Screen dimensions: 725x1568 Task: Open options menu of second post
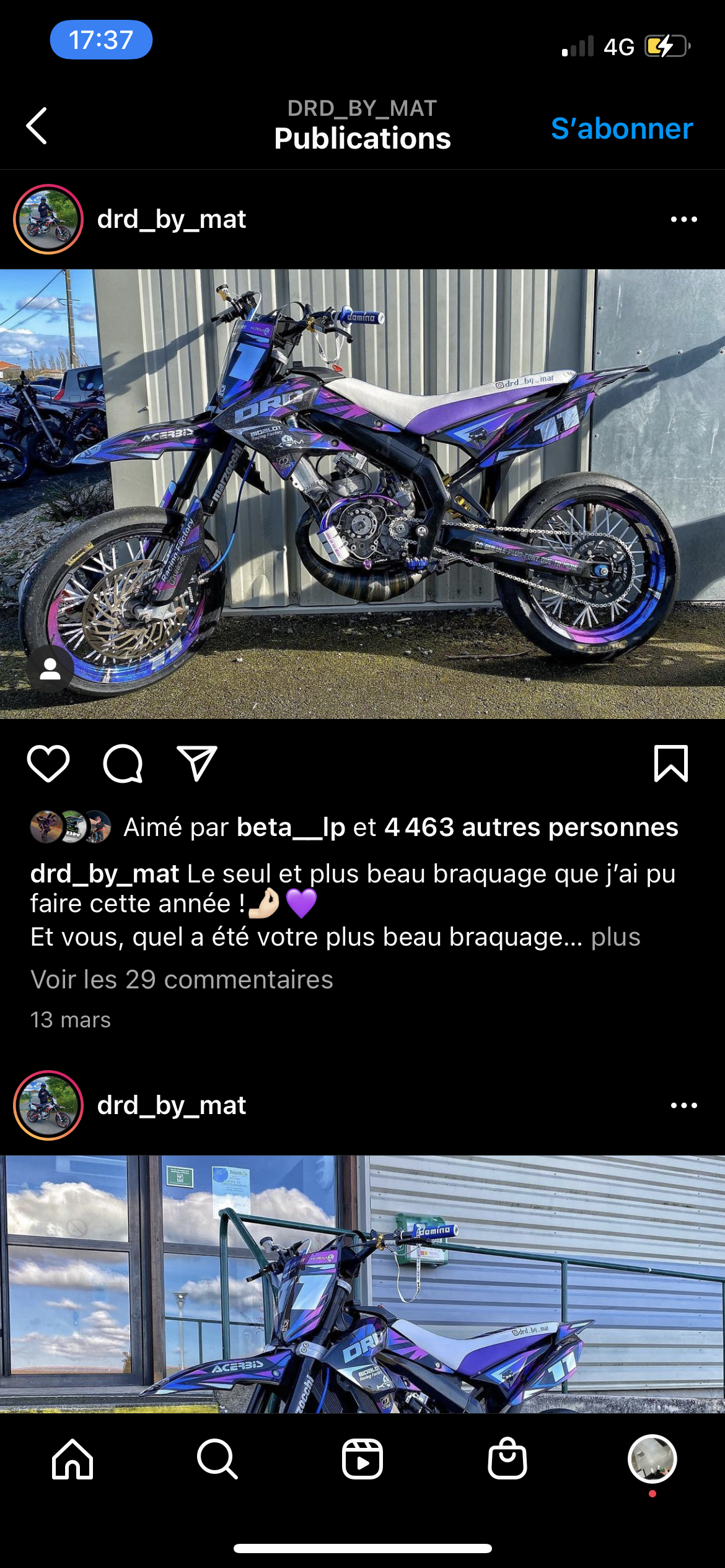[683, 1105]
